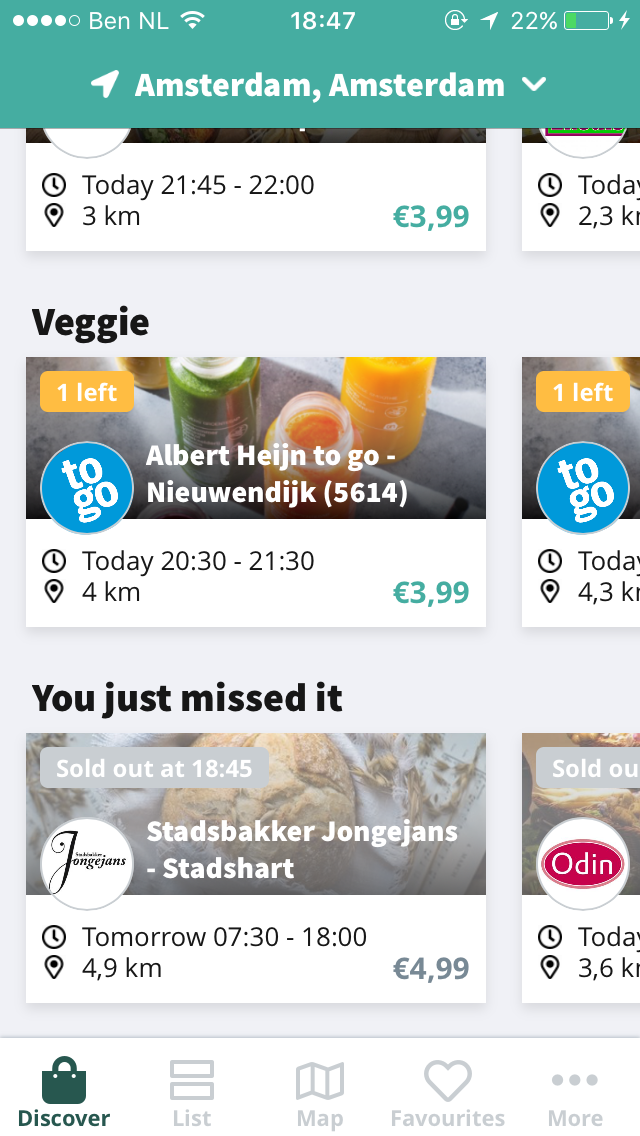Open the 3 km offer priced €3,99
640x1136 pixels.
click(x=256, y=190)
